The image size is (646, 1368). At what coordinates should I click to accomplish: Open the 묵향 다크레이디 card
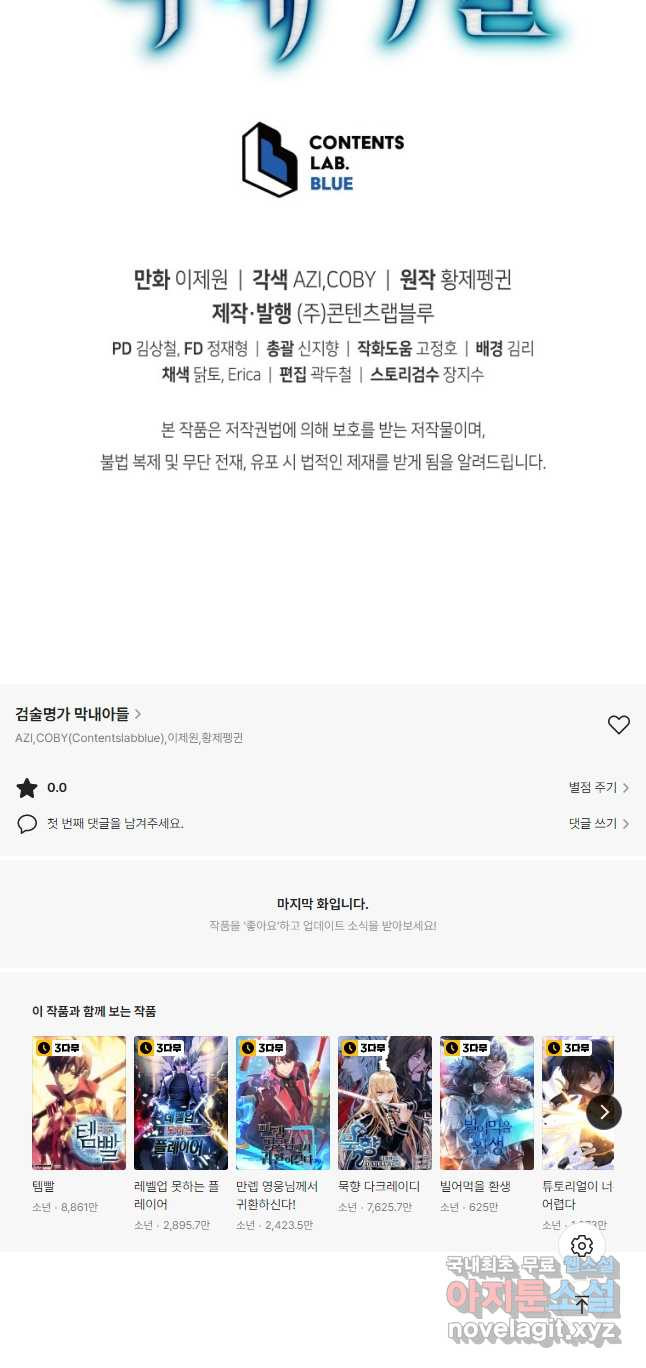coord(385,1103)
